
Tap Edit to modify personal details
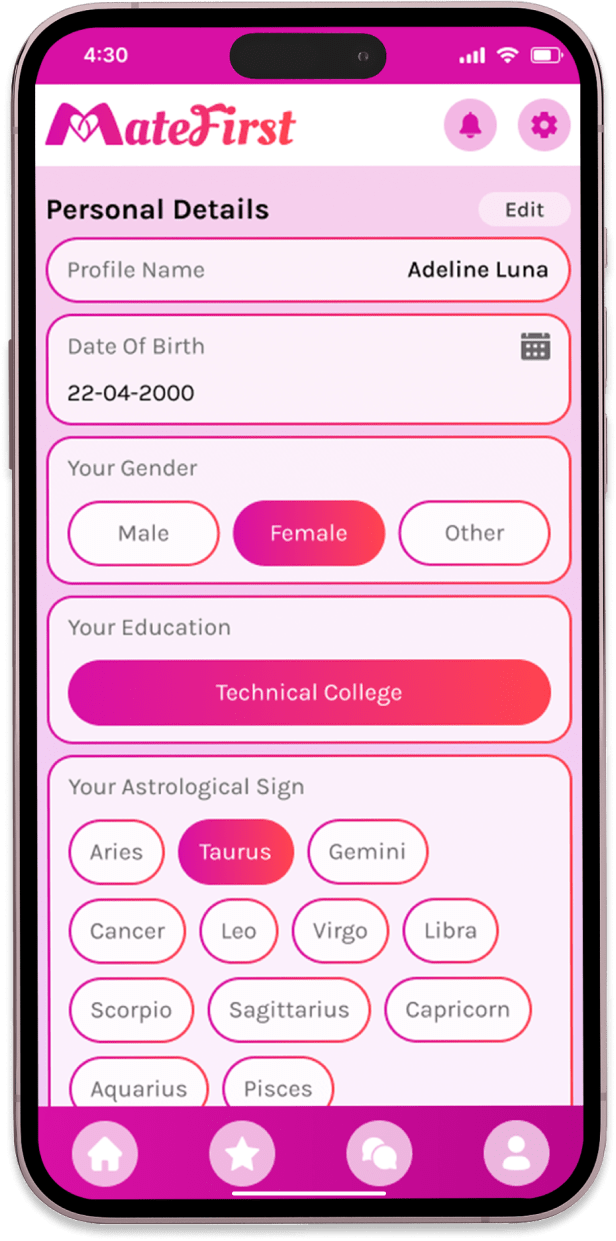coord(524,210)
